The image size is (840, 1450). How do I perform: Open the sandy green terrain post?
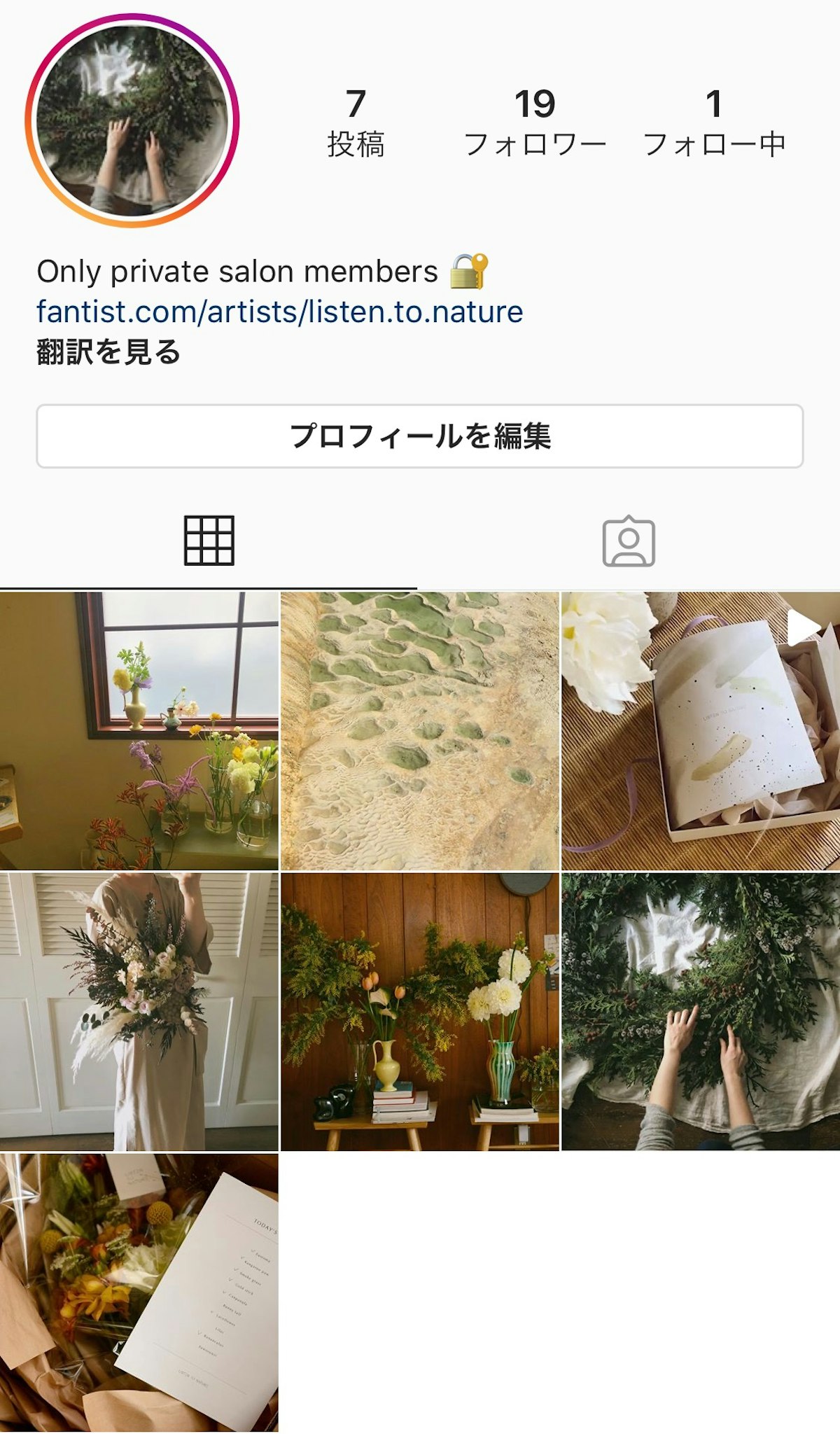[420, 731]
